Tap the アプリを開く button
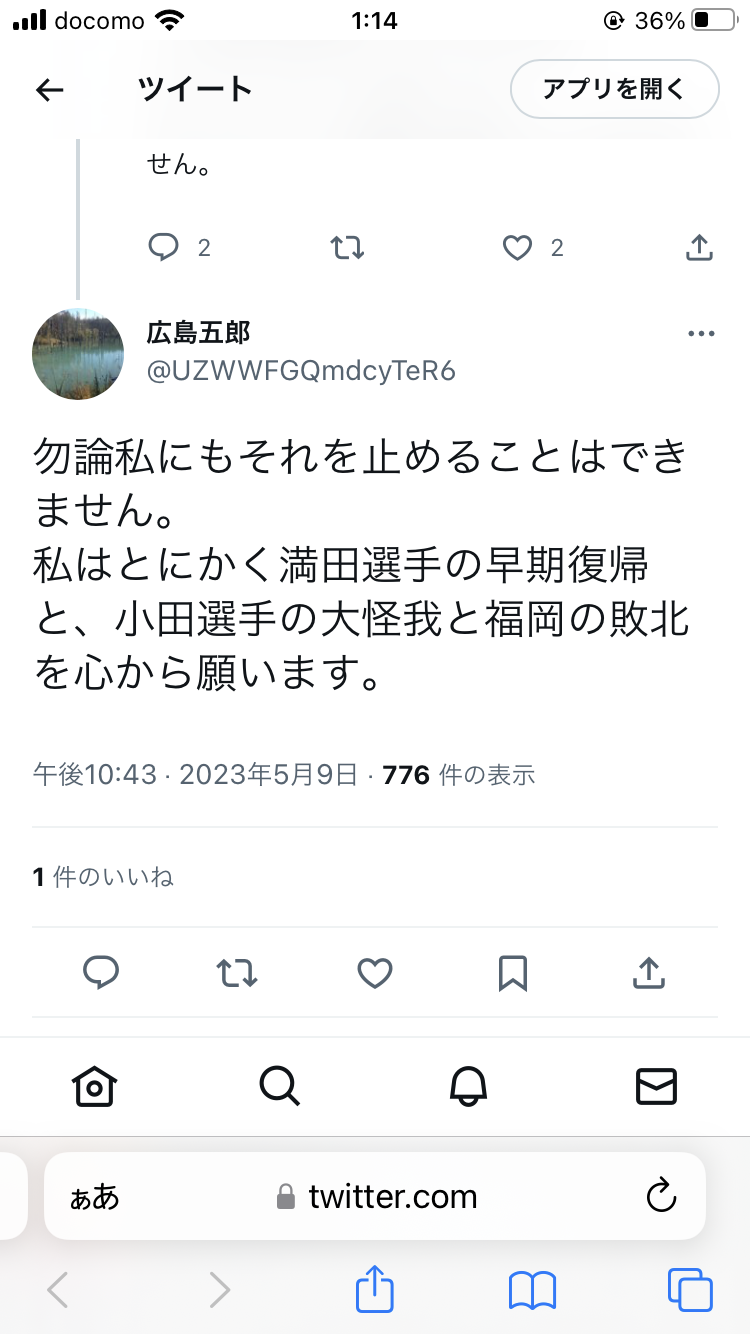This screenshot has height=1334, width=750. pyautogui.click(x=615, y=89)
